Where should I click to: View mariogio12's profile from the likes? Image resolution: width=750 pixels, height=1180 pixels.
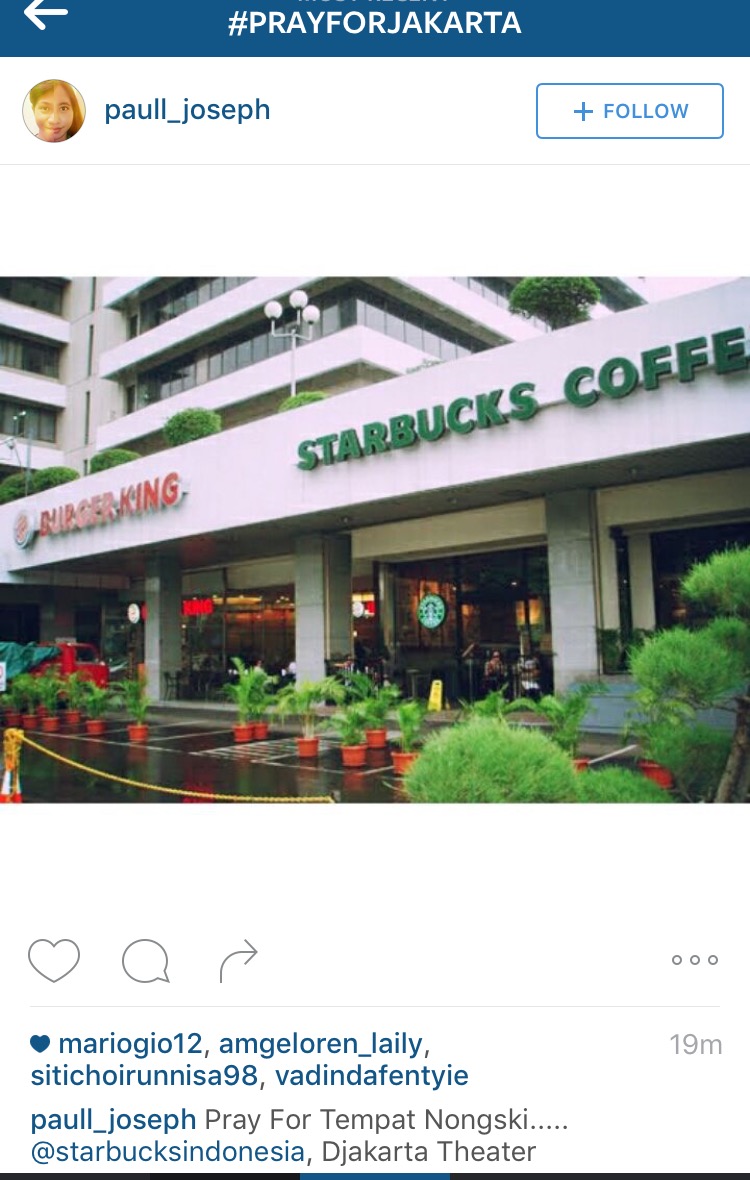pyautogui.click(x=130, y=1045)
